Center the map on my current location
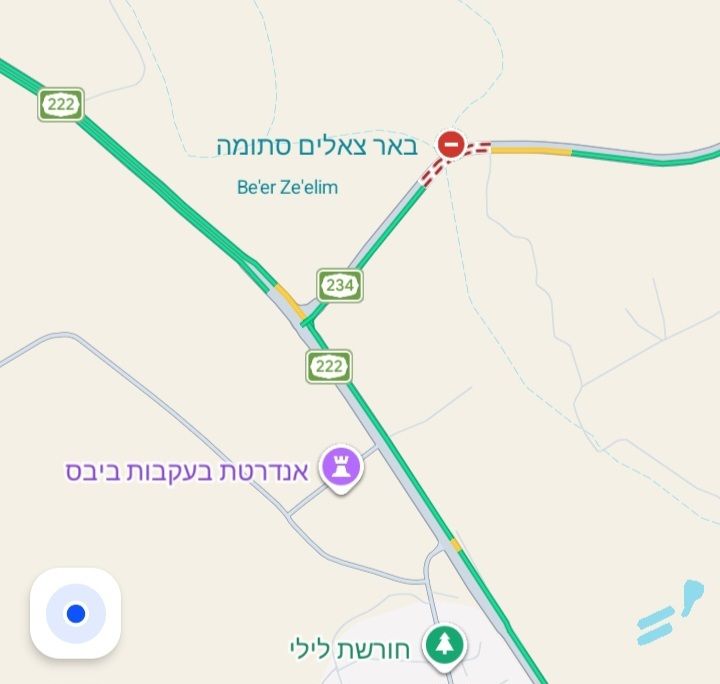 [x=76, y=613]
